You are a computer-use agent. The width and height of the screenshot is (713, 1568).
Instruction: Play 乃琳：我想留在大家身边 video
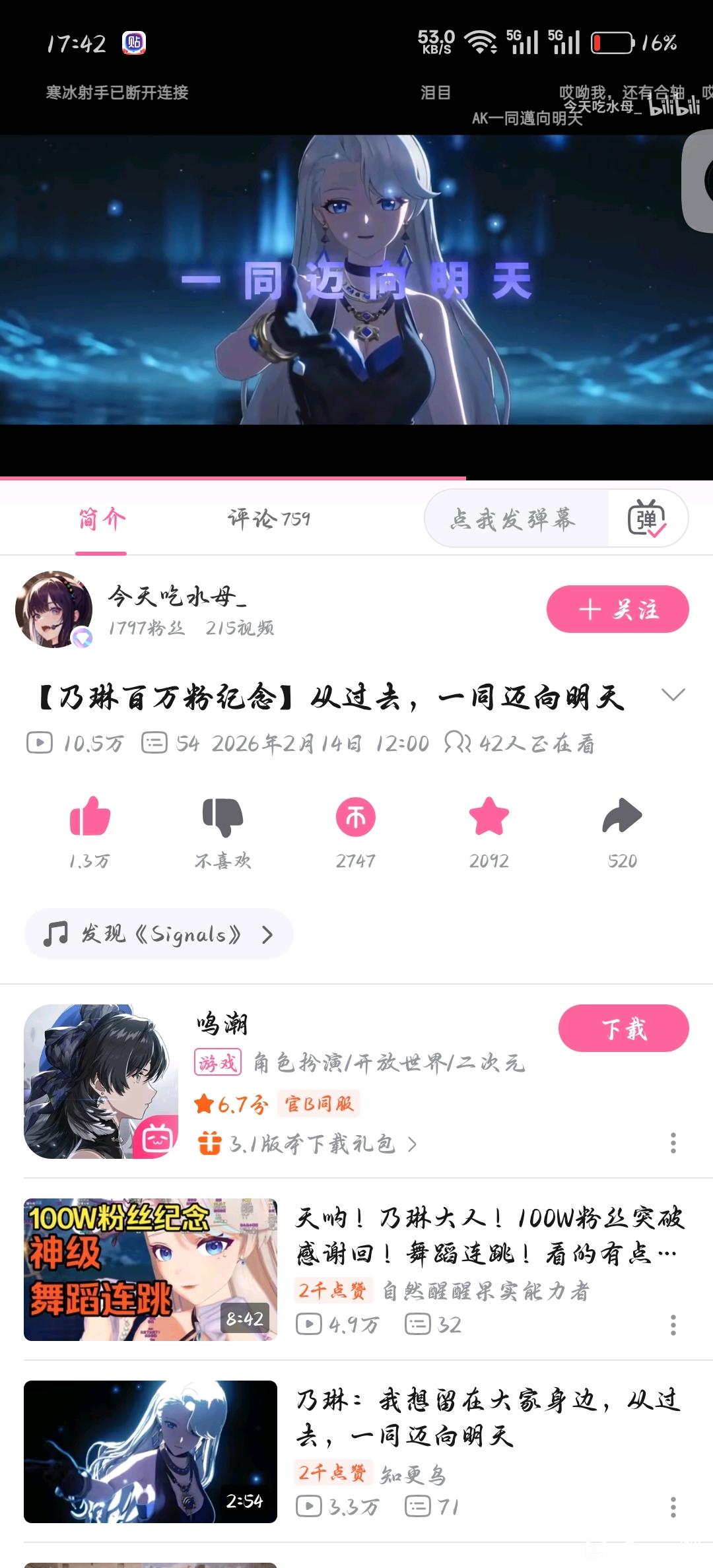(x=151, y=1452)
